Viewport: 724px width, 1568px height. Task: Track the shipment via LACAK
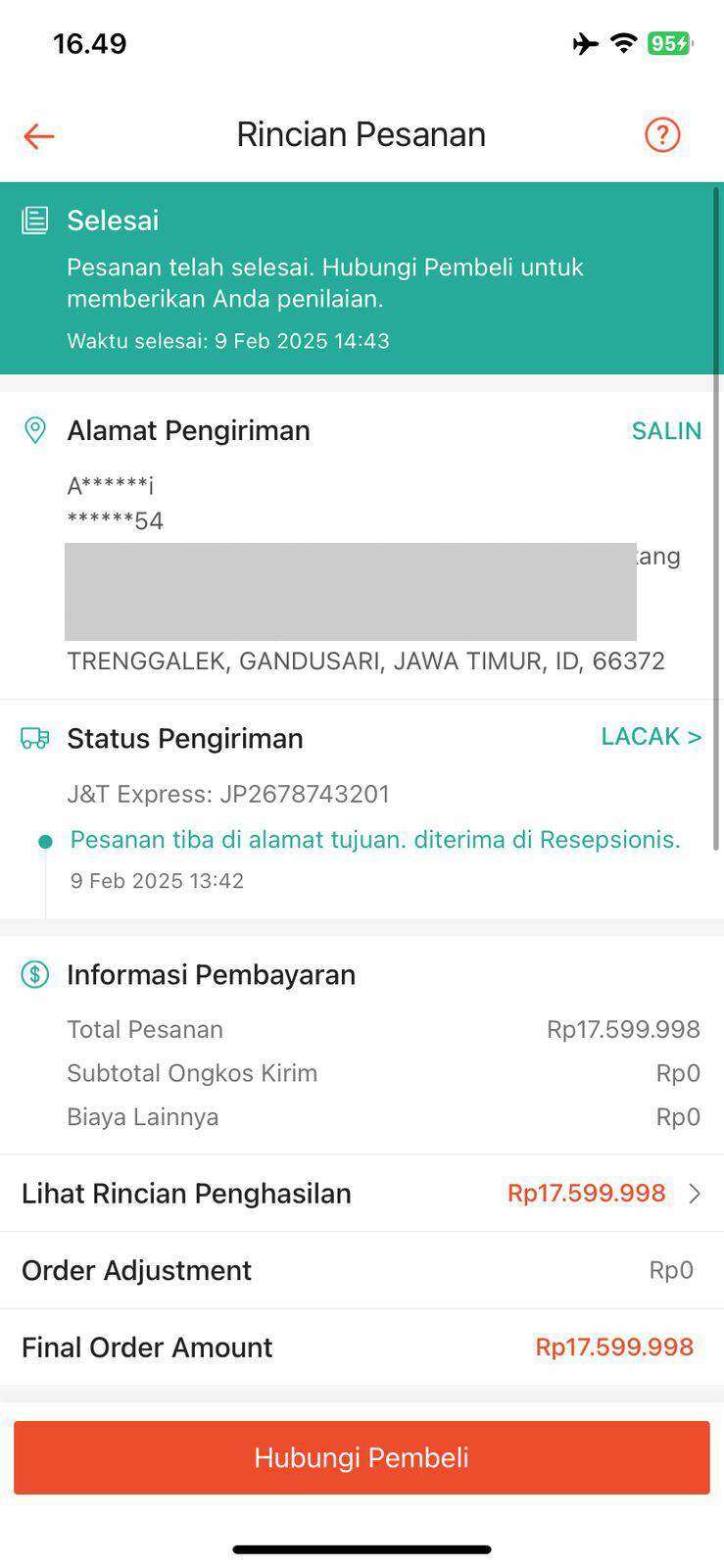point(652,737)
